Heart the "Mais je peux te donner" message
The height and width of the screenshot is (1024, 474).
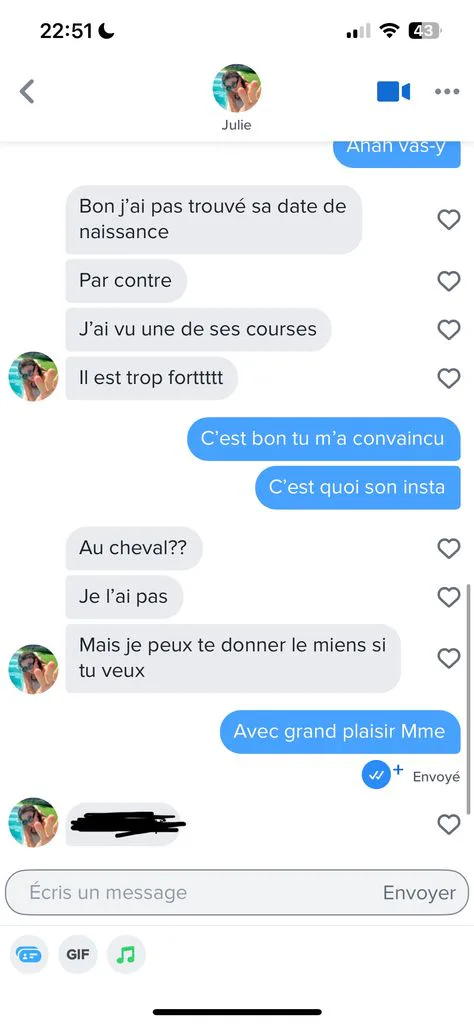tap(449, 658)
